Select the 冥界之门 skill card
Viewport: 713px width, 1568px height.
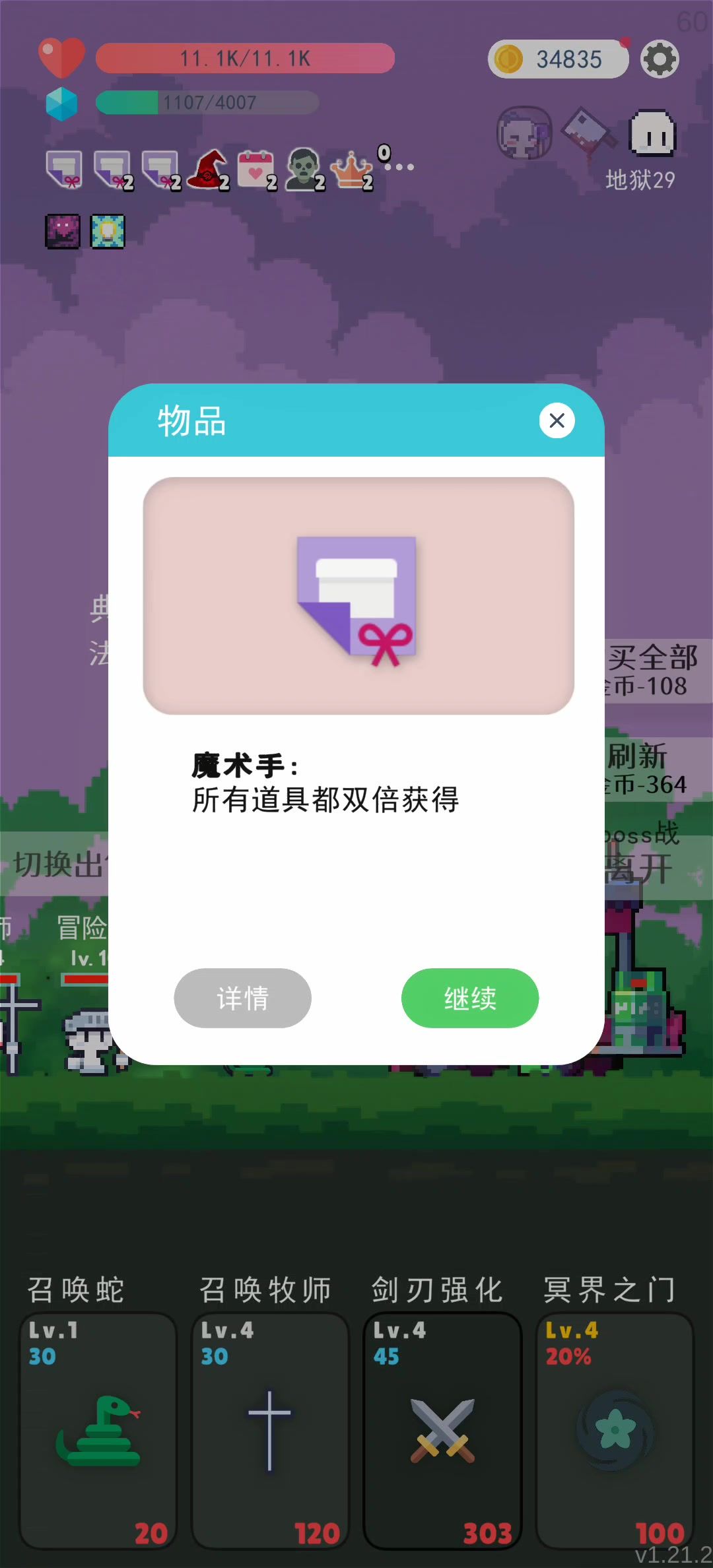[x=614, y=1429]
